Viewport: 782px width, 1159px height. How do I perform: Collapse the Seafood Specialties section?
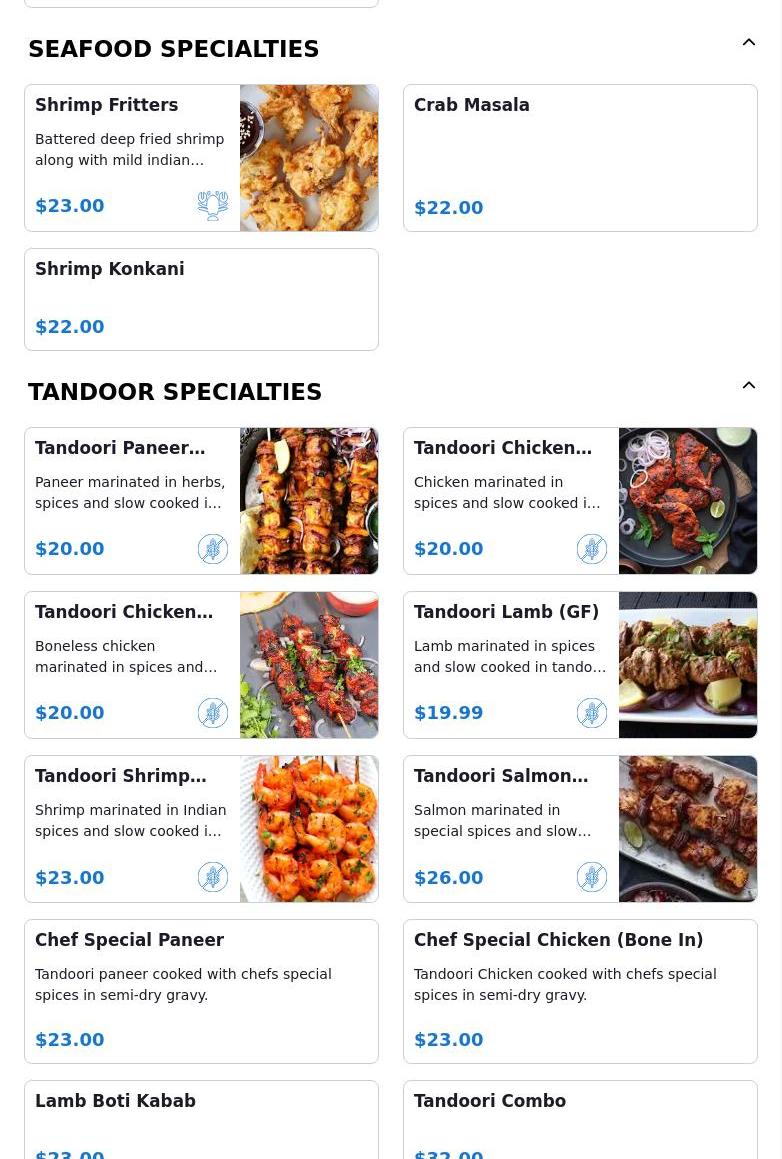pyautogui.click(x=748, y=43)
